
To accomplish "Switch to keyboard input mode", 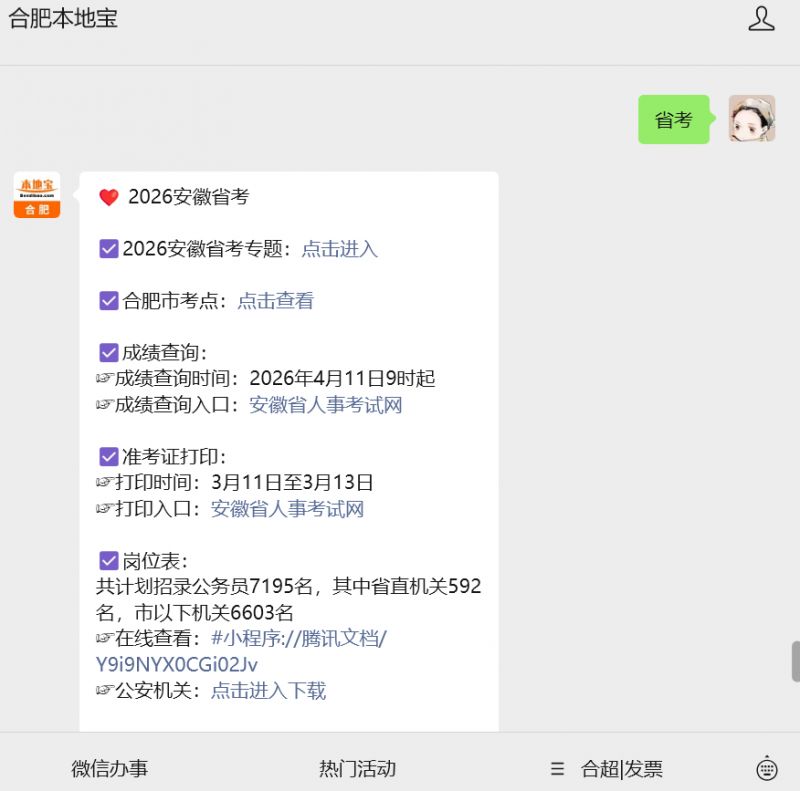I will 767,769.
